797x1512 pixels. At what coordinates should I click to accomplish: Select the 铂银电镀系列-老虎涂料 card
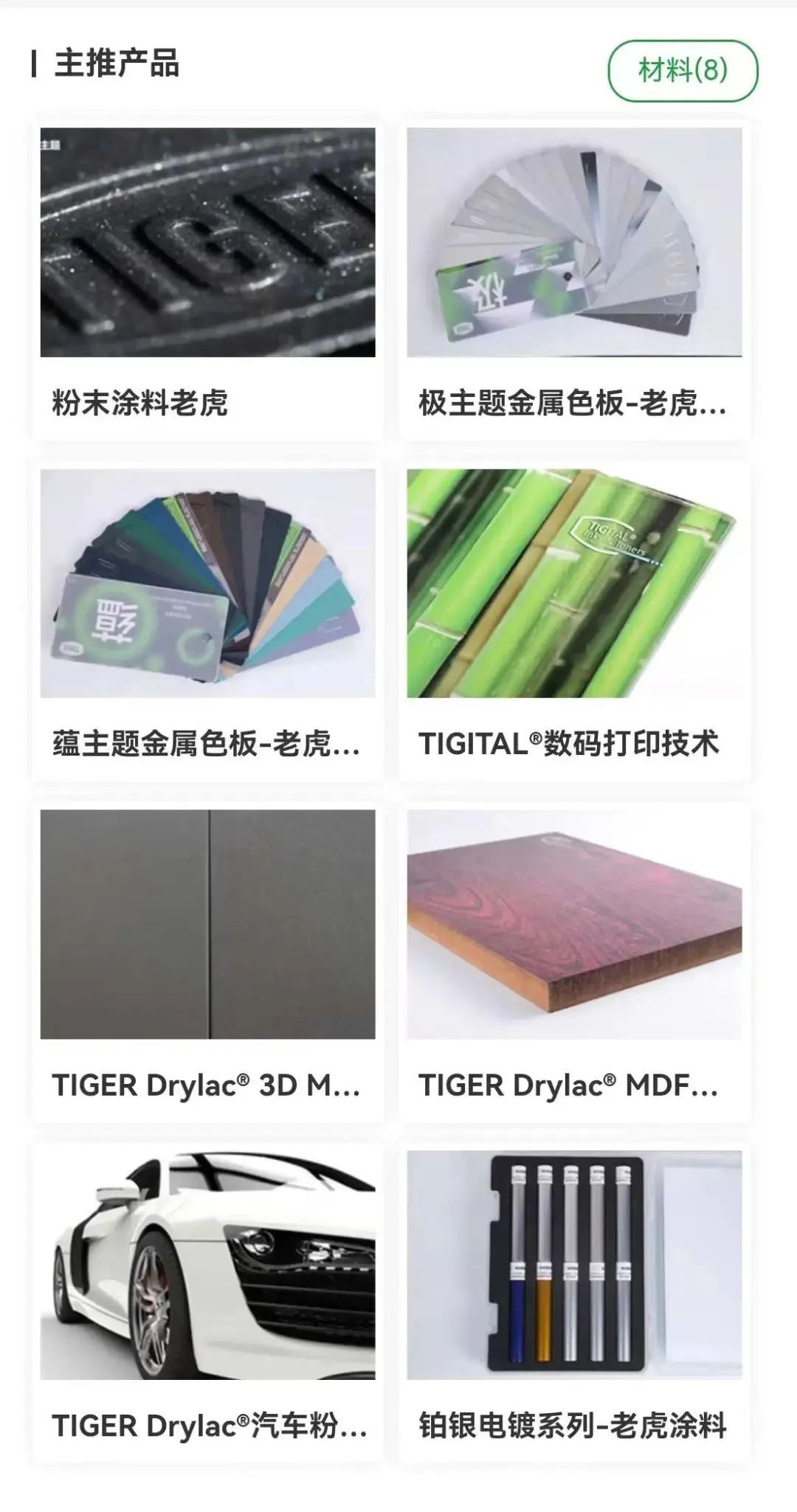tap(574, 1303)
